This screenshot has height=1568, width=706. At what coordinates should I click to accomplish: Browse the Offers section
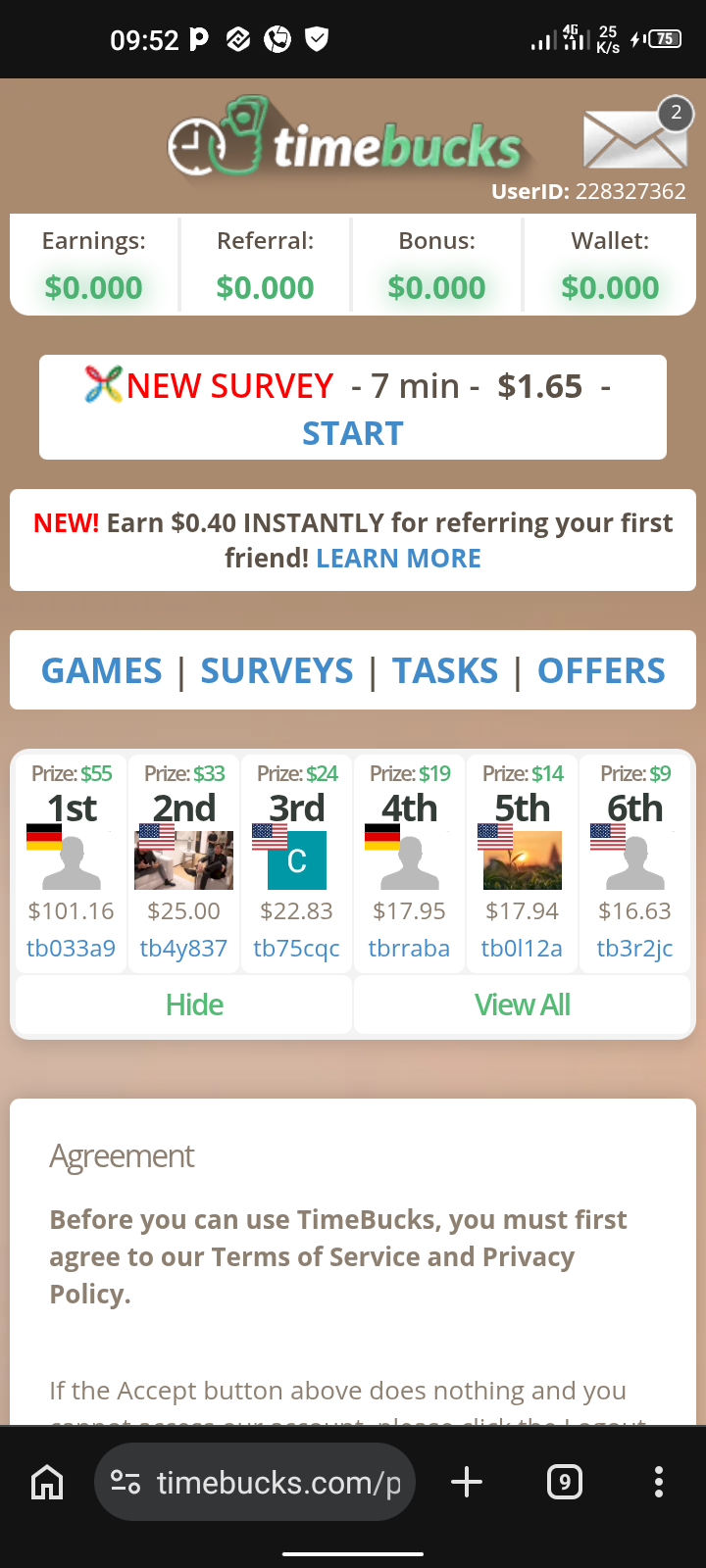(x=601, y=671)
